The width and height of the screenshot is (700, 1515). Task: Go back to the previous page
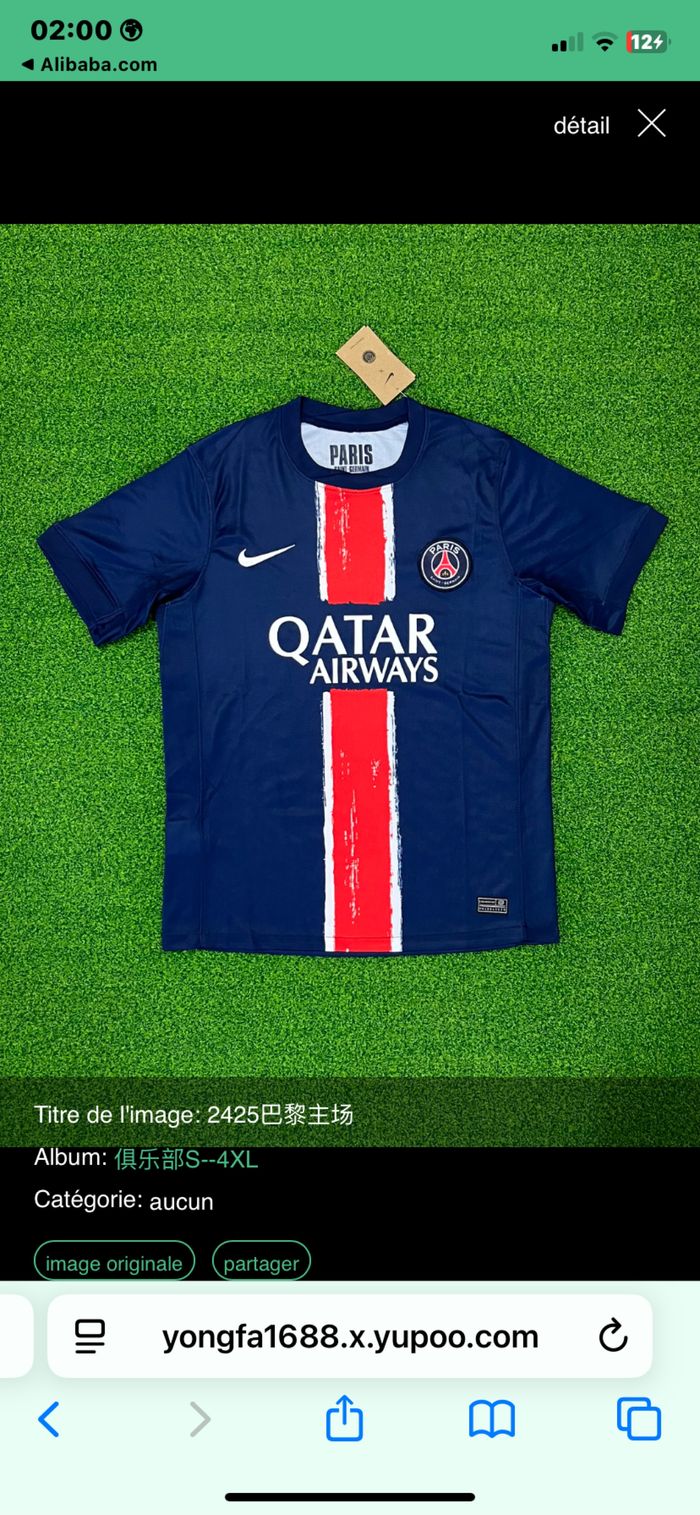(x=49, y=1419)
